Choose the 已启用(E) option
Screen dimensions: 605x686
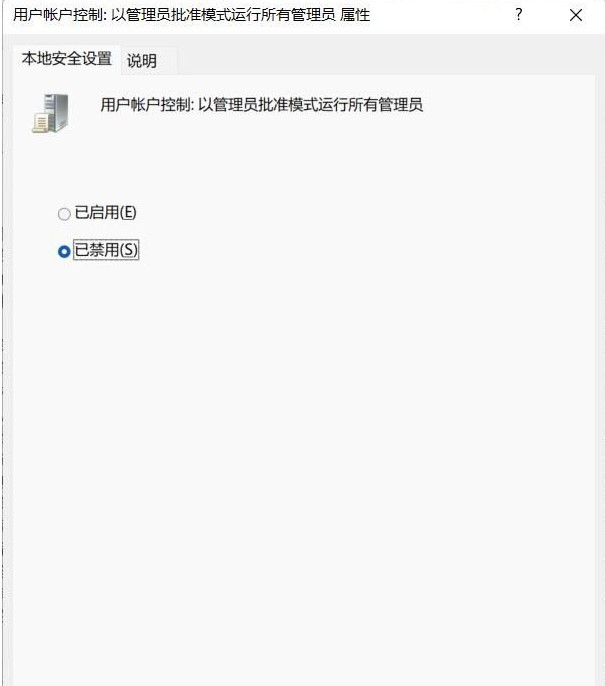pyautogui.click(x=65, y=213)
